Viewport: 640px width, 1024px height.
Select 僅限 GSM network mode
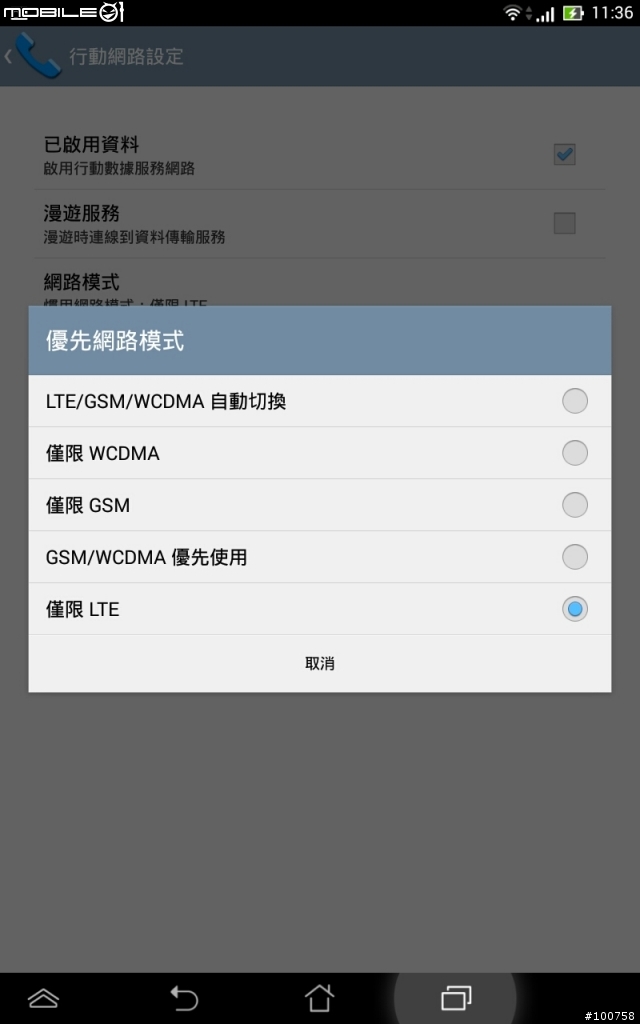[319, 505]
